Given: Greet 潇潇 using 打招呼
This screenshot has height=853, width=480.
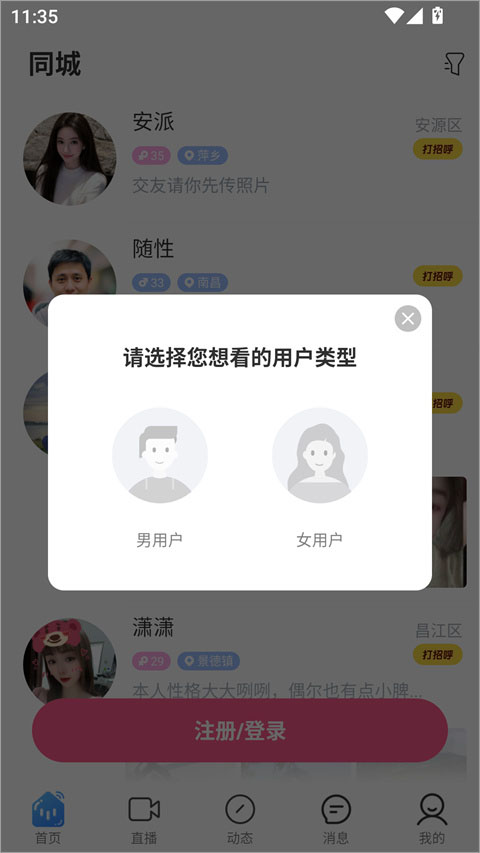Looking at the screenshot, I should tap(438, 655).
